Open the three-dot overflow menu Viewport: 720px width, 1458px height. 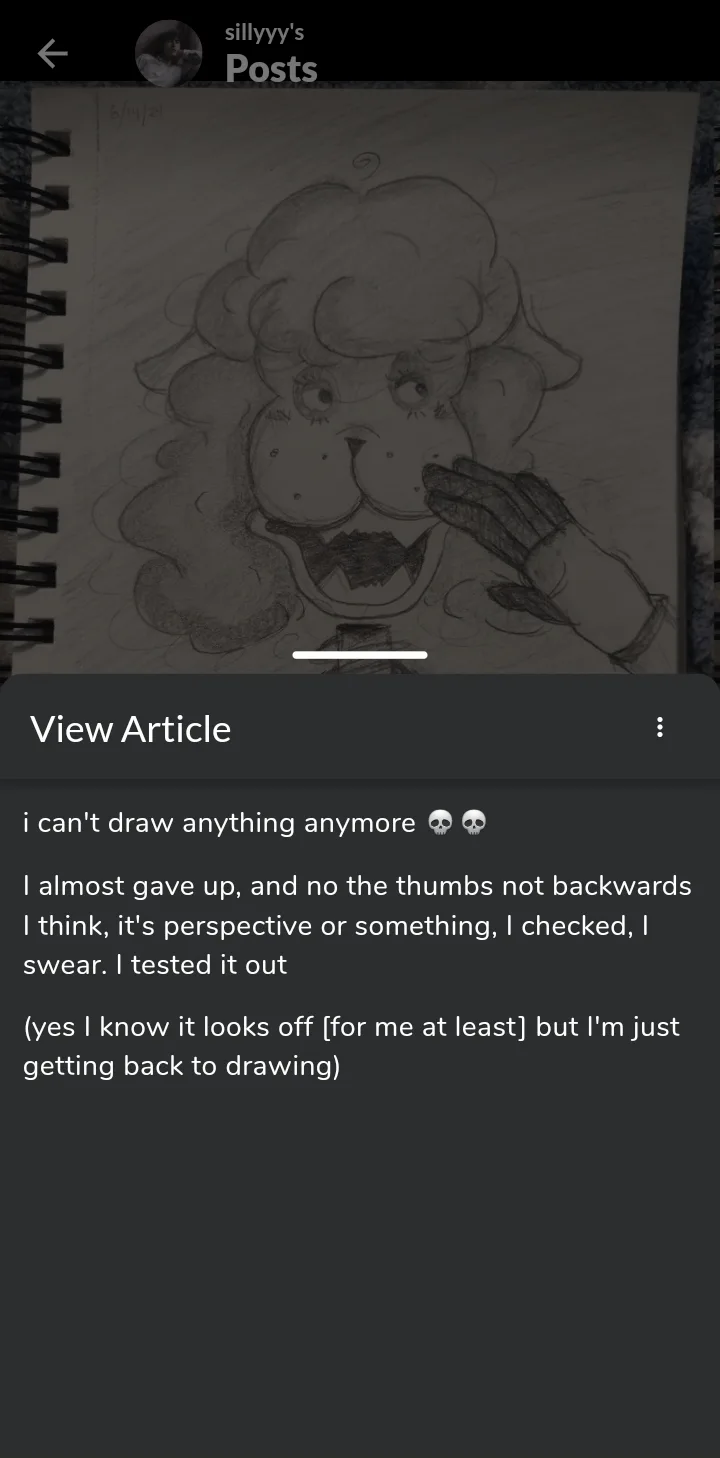click(x=659, y=728)
